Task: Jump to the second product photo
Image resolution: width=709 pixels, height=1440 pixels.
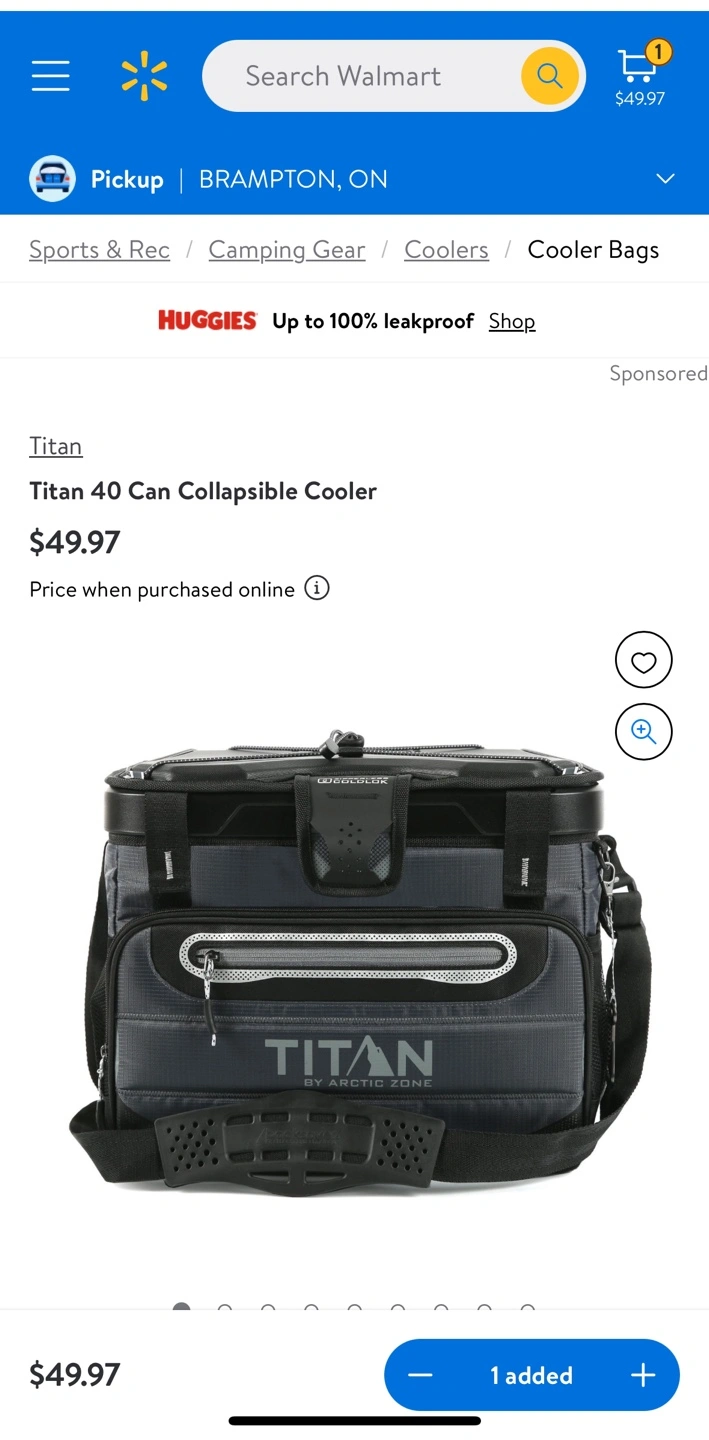Action: point(225,1309)
